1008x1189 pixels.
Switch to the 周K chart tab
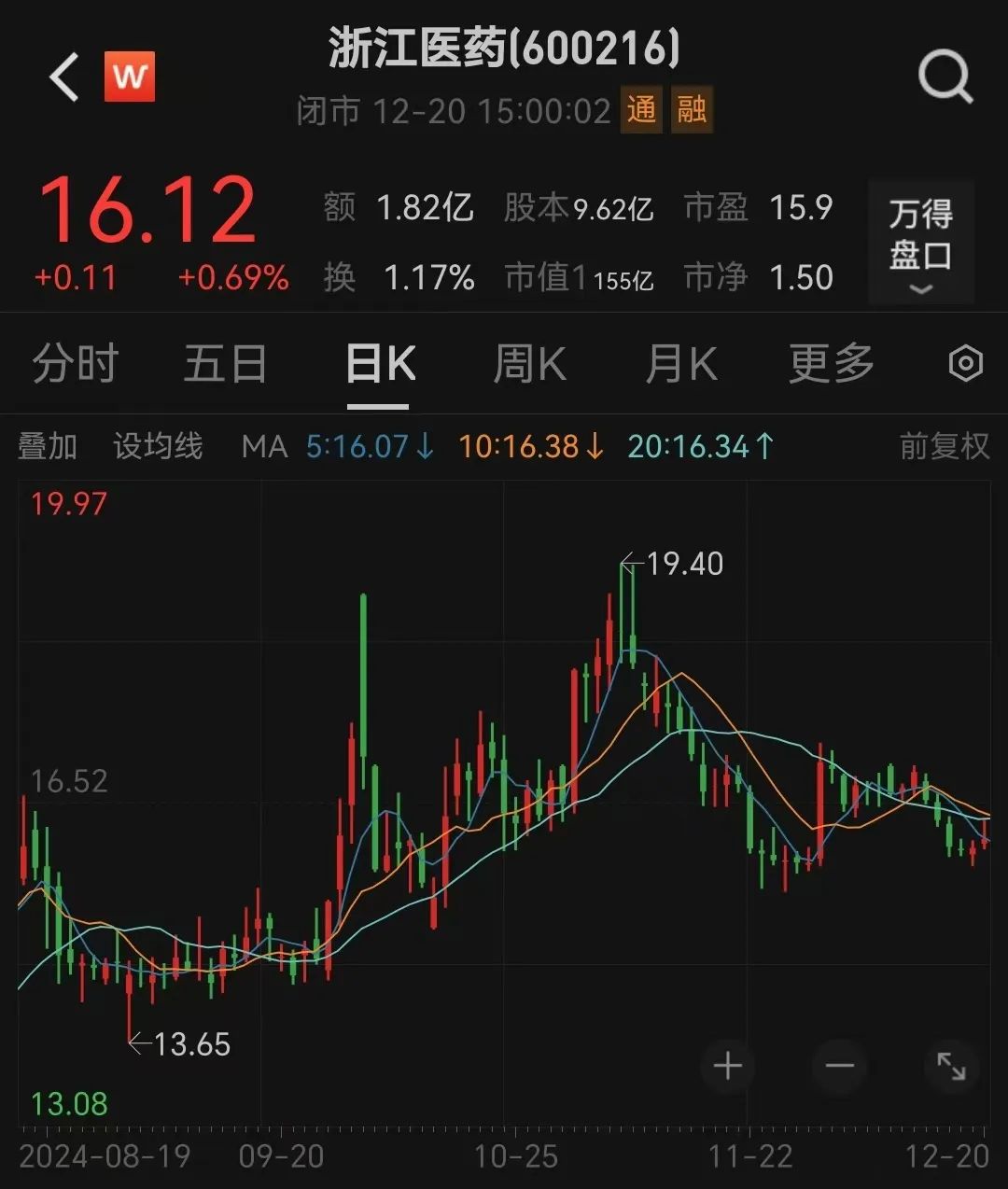point(529,364)
